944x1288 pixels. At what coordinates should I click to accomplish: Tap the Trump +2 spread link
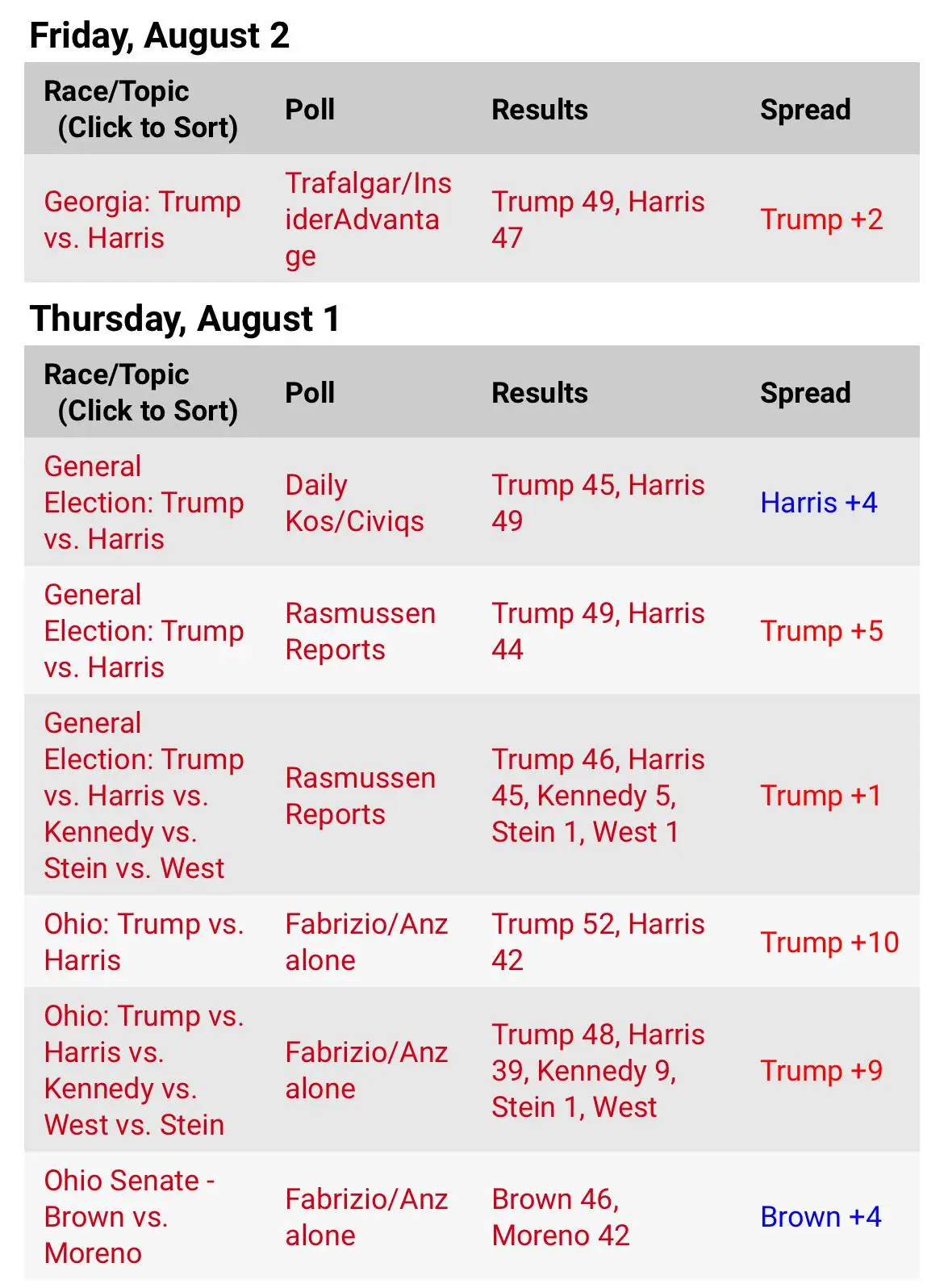pos(821,220)
